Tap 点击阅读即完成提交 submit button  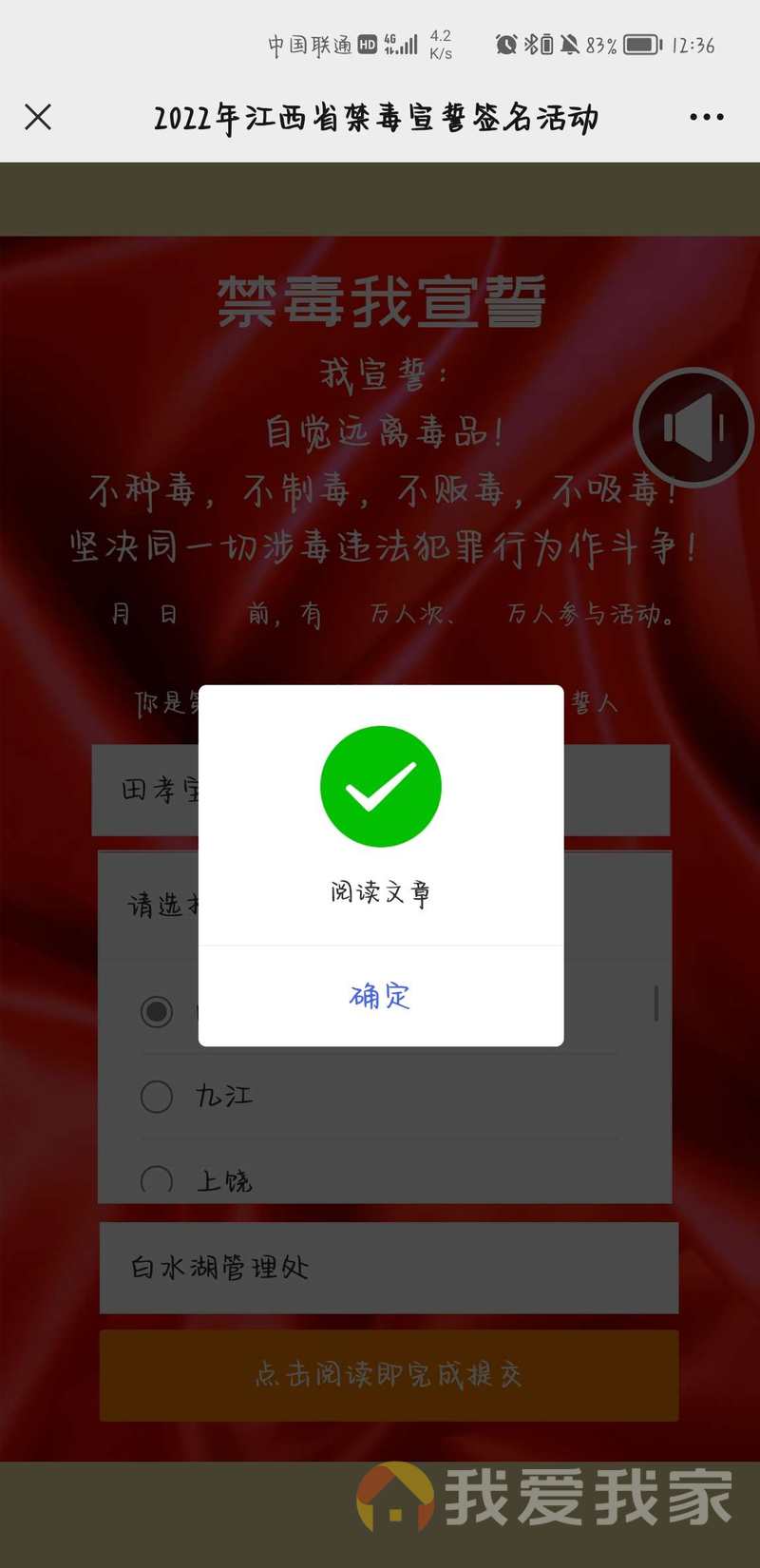[x=389, y=1375]
